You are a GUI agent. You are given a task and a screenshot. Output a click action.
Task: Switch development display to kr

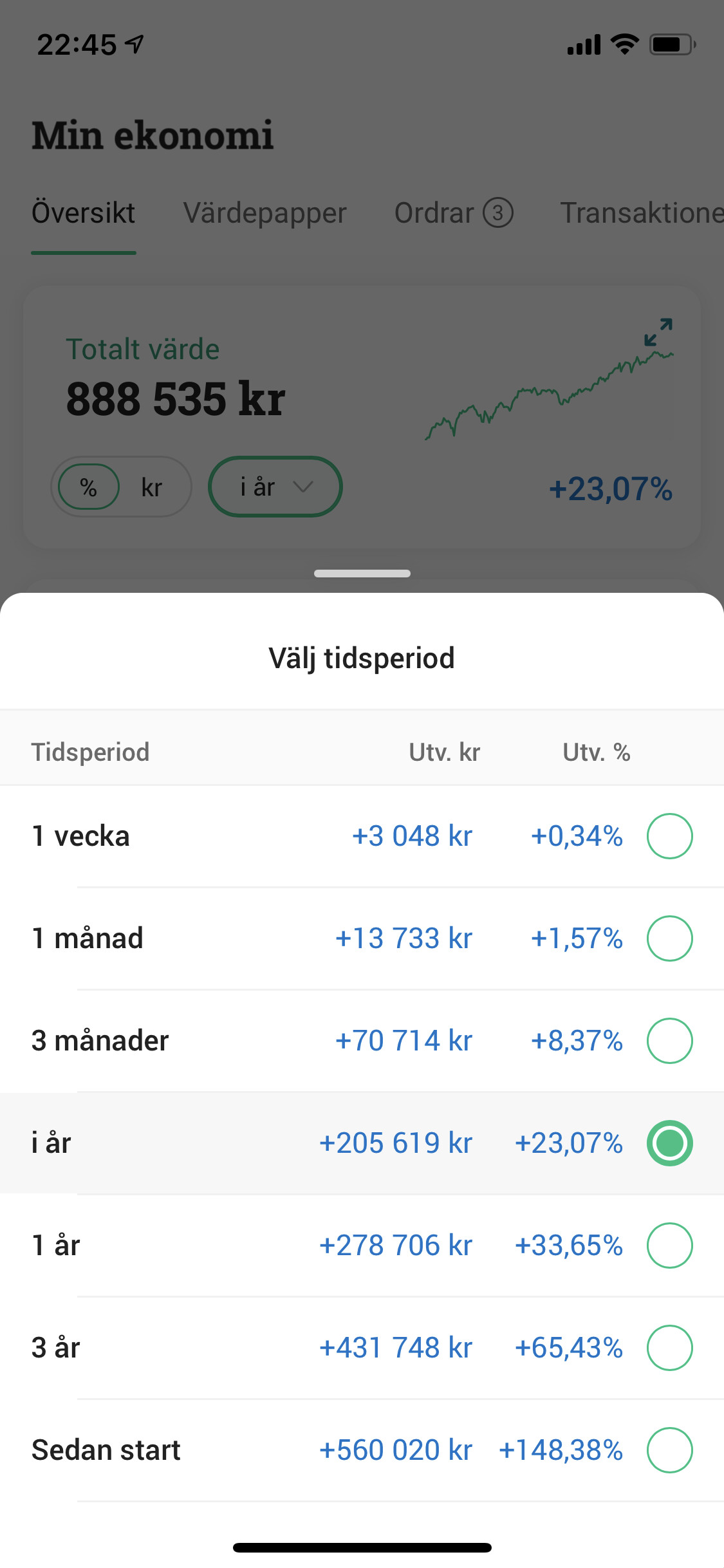152,487
